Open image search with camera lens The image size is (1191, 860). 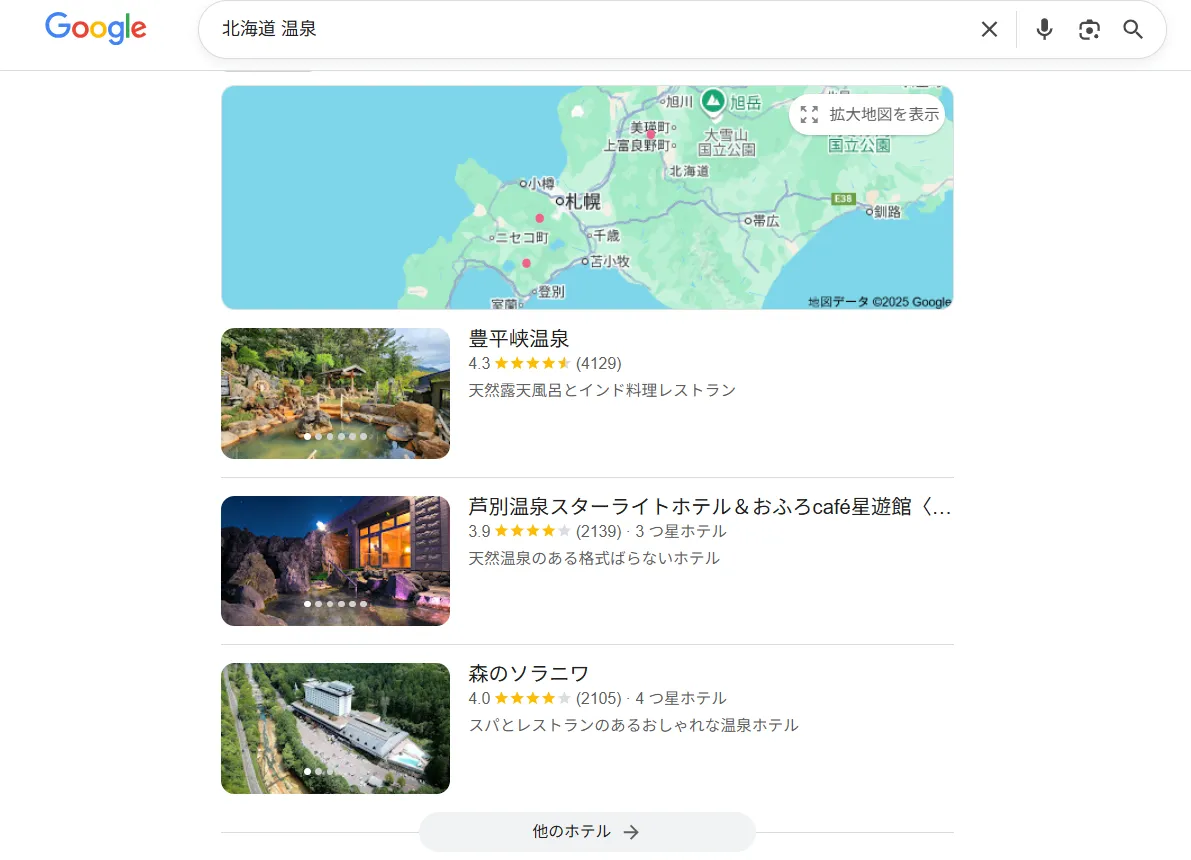pyautogui.click(x=1089, y=30)
